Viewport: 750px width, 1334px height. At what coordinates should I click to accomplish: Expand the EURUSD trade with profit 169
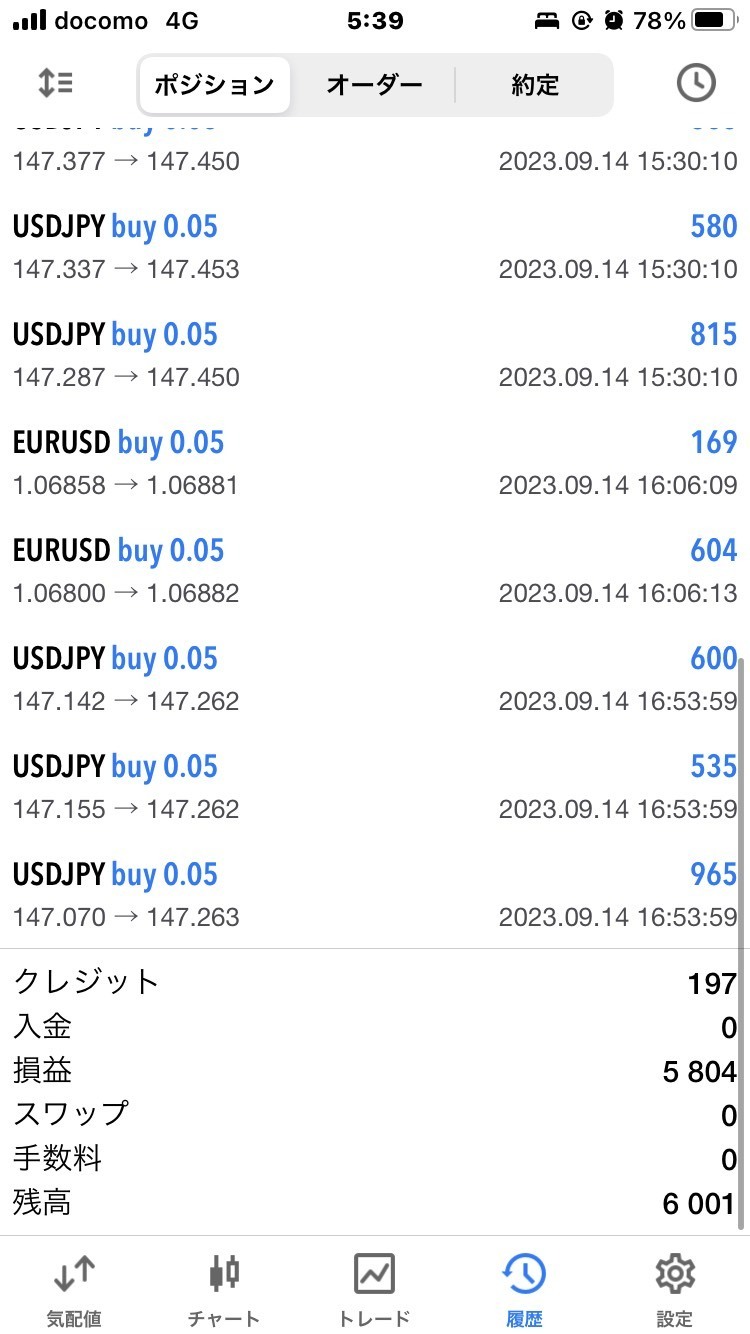(x=375, y=463)
